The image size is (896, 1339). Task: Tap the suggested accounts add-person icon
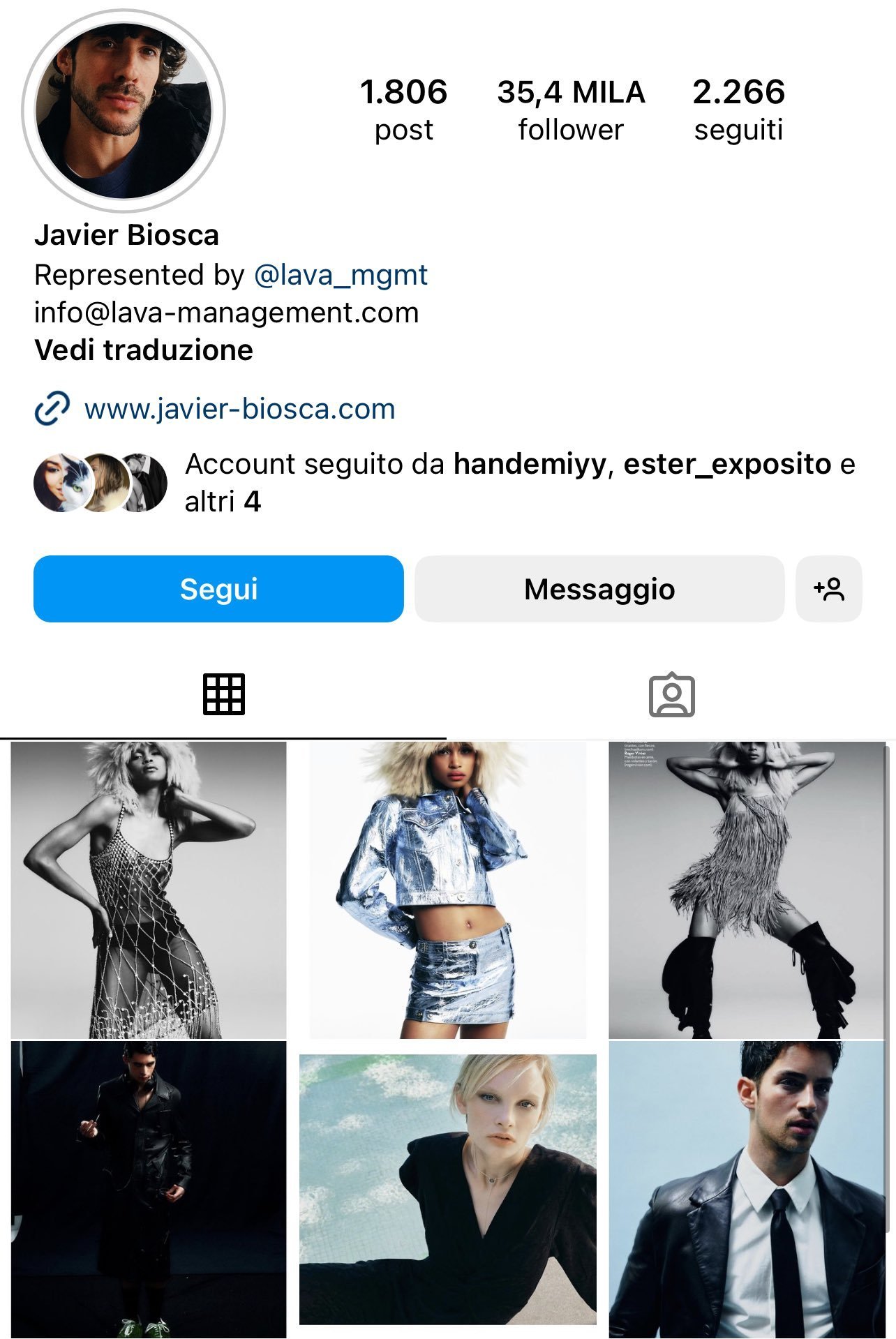(829, 589)
